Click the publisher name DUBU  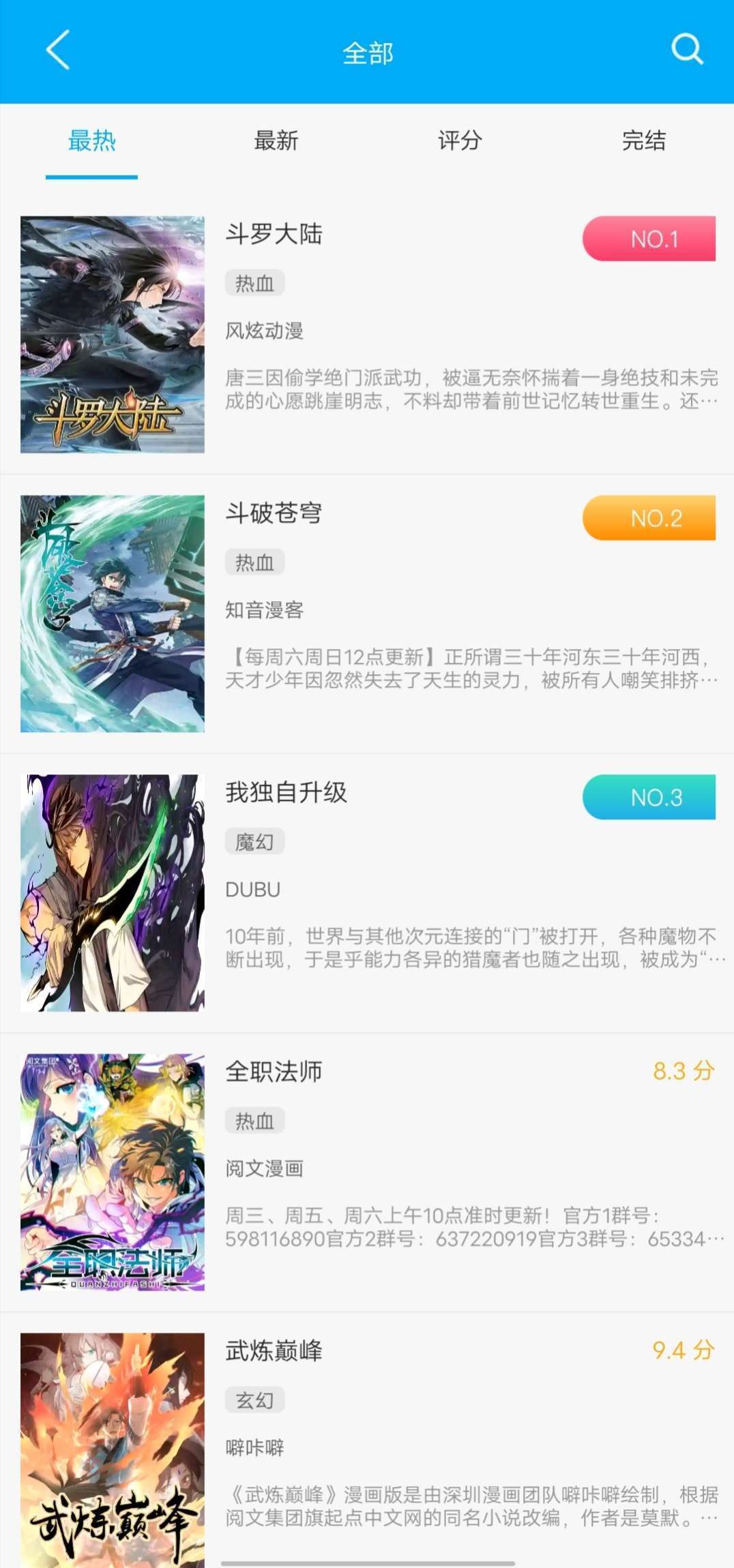252,890
